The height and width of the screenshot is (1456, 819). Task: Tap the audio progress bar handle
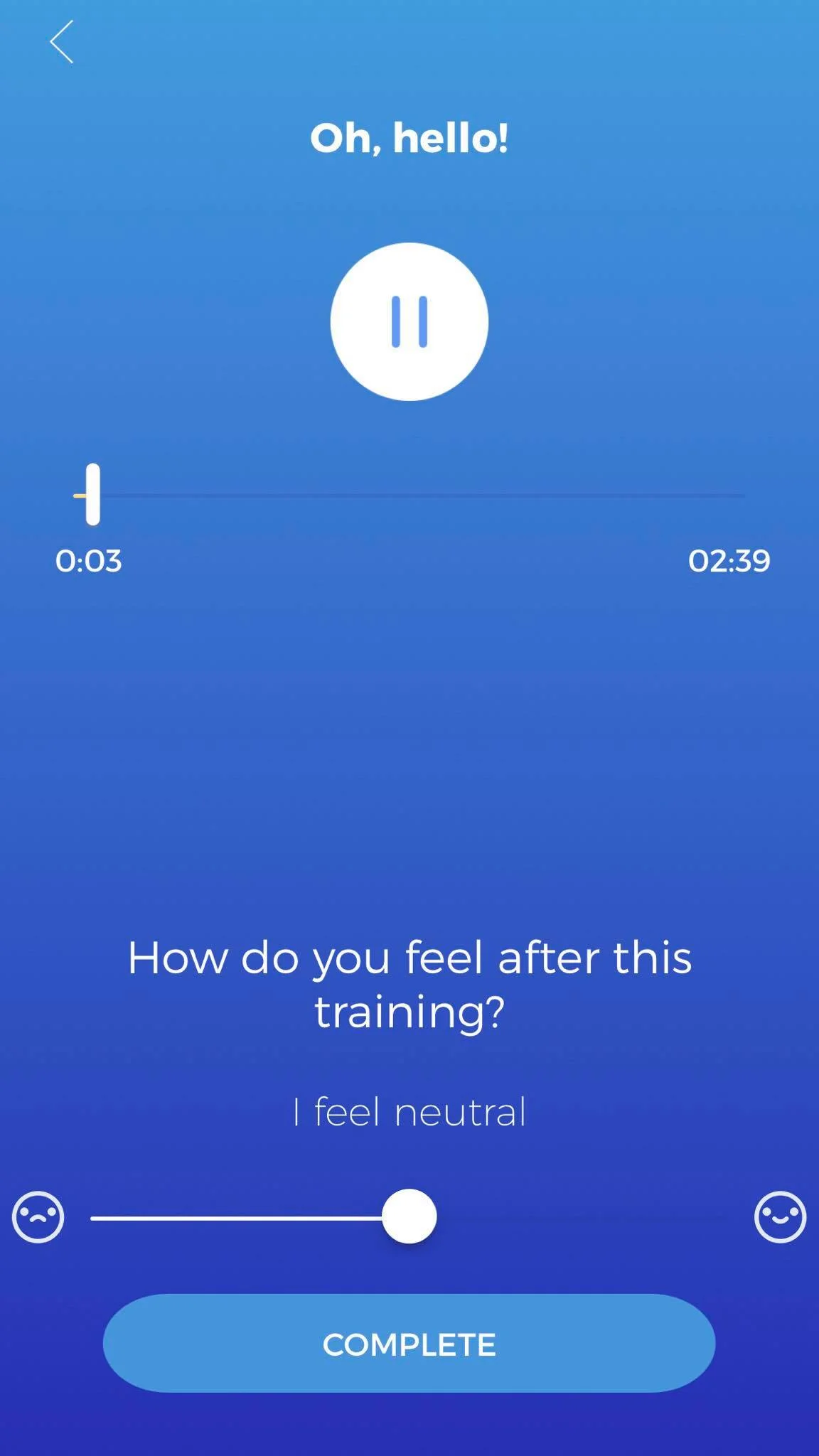point(92,494)
